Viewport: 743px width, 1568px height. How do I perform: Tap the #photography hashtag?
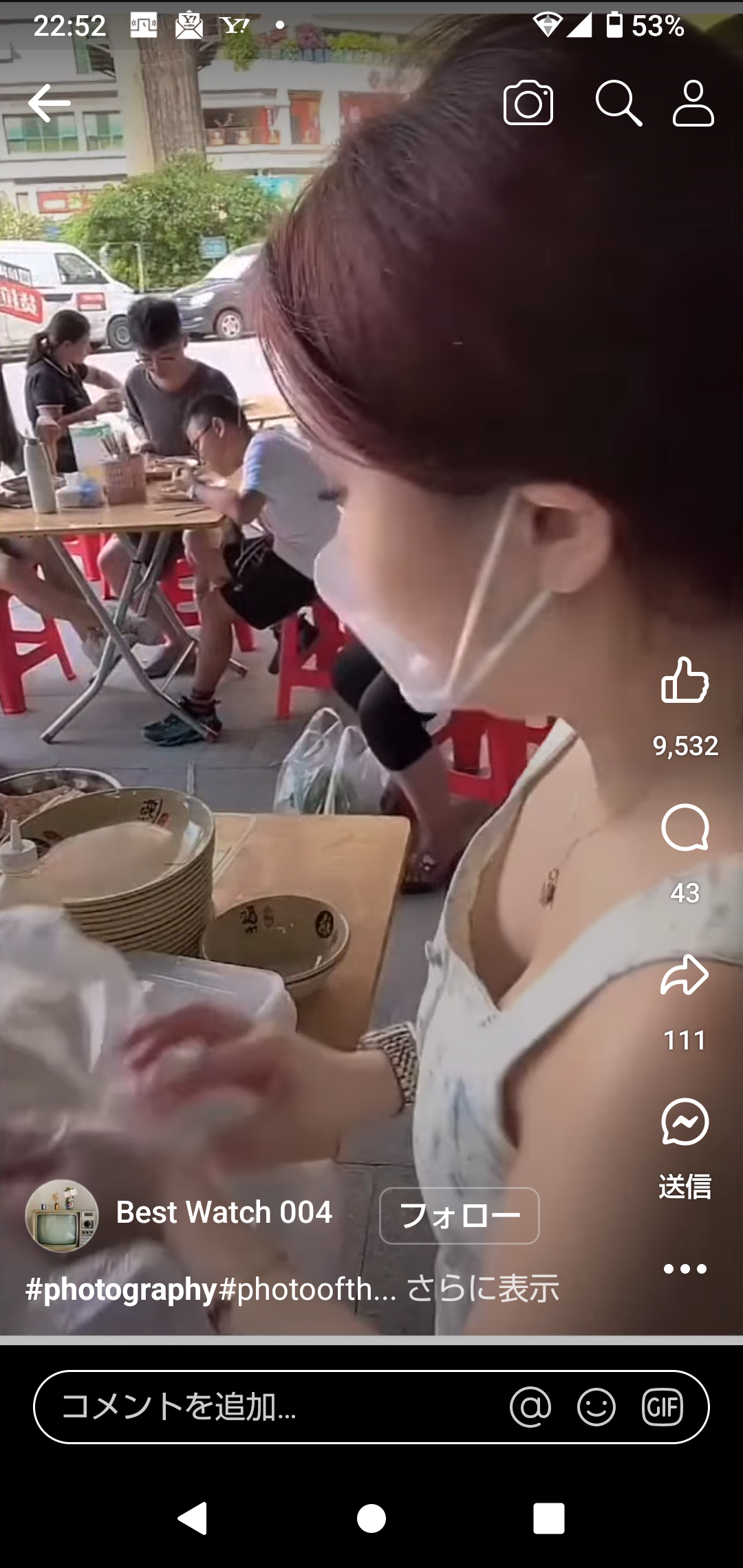tap(121, 1289)
